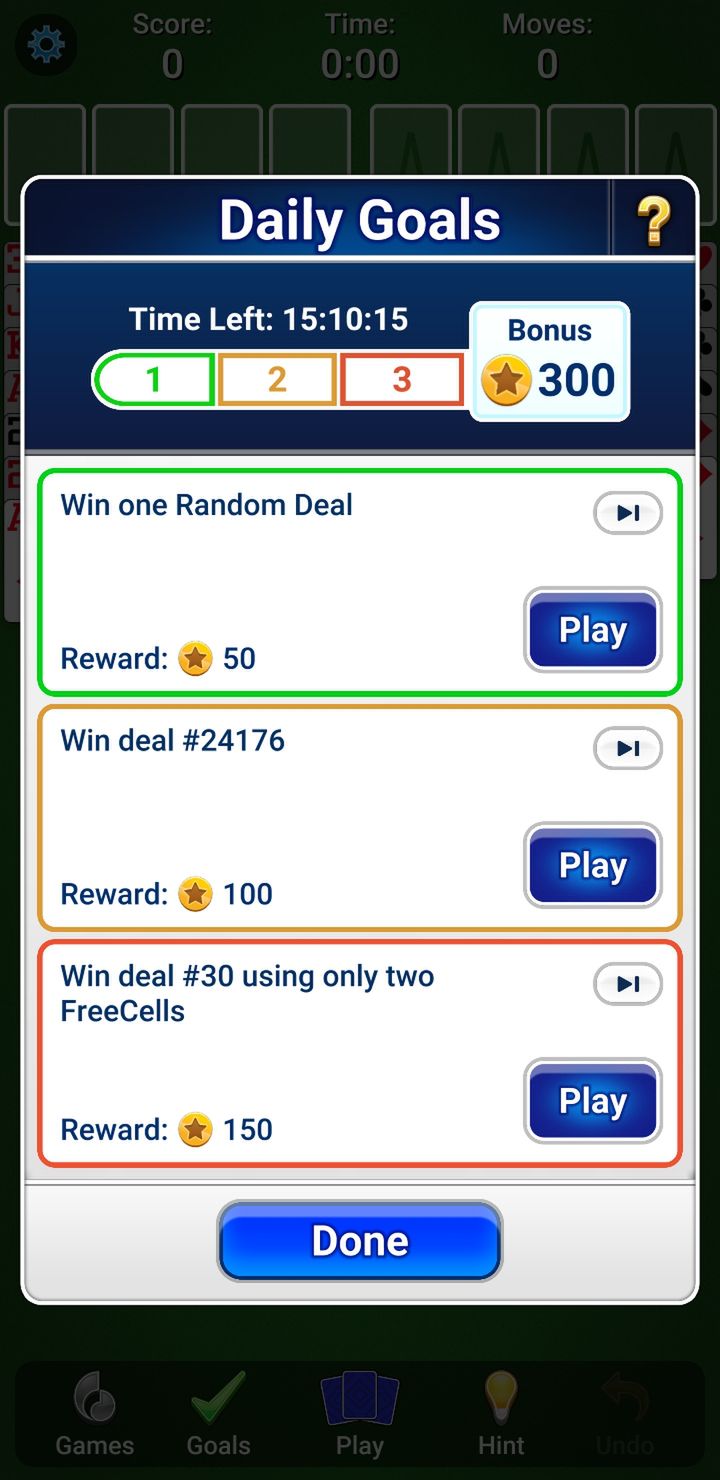The width and height of the screenshot is (720, 1480).
Task: Open the Daily Goals help question mark
Action: [654, 220]
